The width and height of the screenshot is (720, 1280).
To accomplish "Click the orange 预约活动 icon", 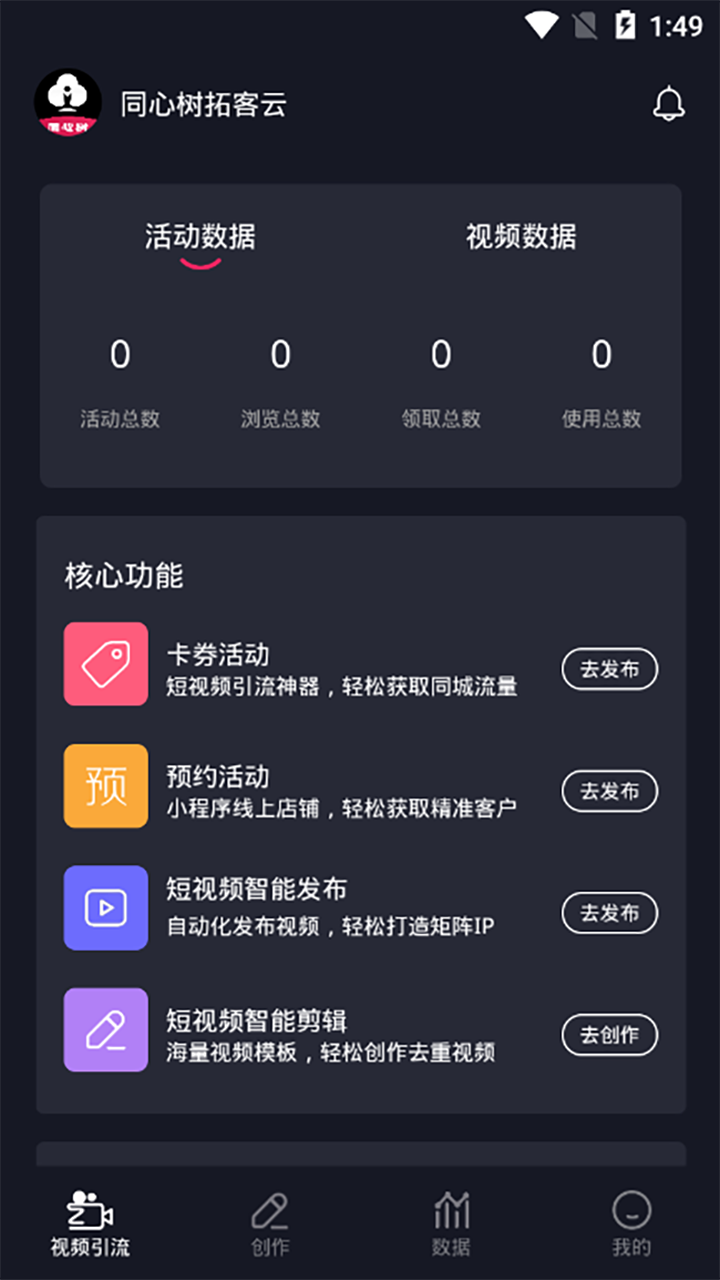I will pos(105,786).
